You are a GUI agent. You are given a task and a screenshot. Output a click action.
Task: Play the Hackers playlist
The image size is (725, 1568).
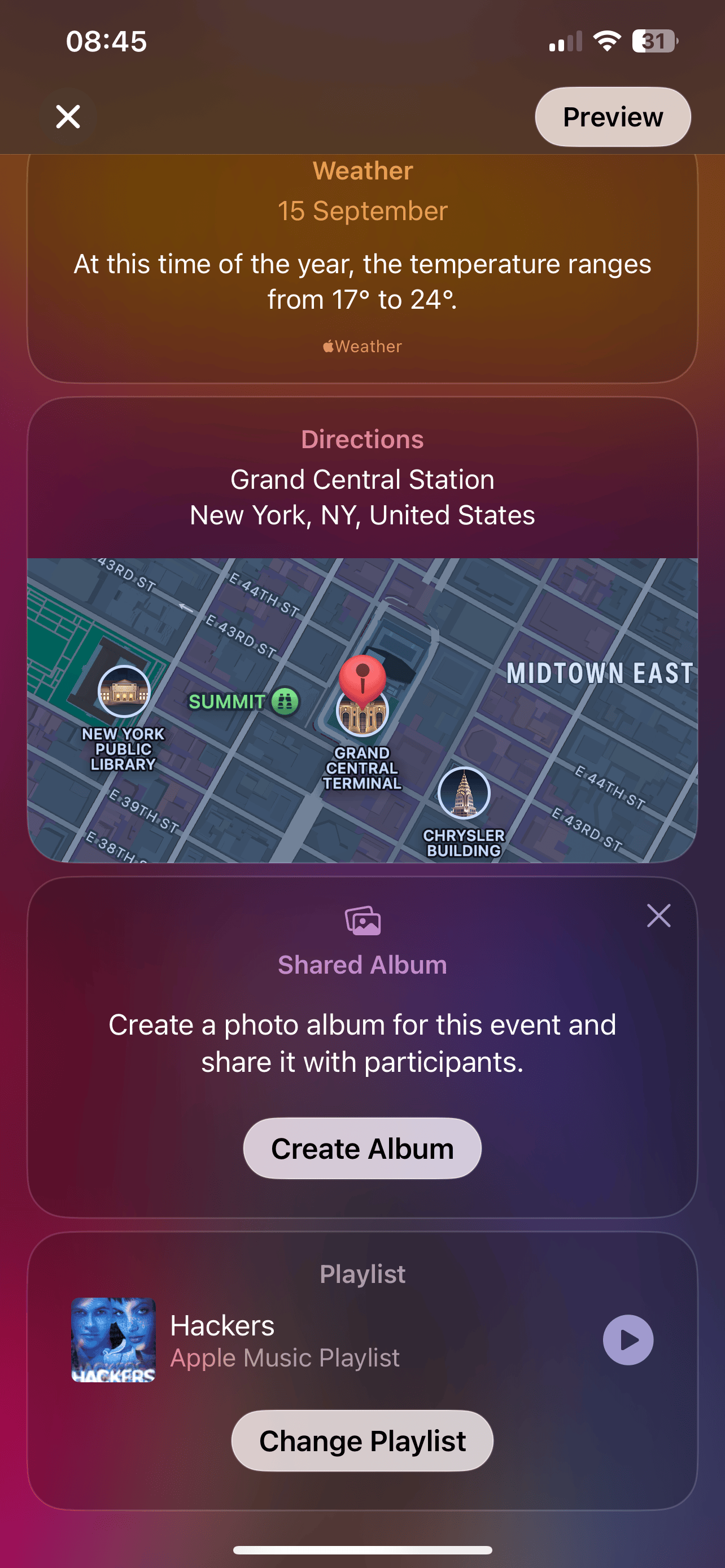pos(628,1340)
